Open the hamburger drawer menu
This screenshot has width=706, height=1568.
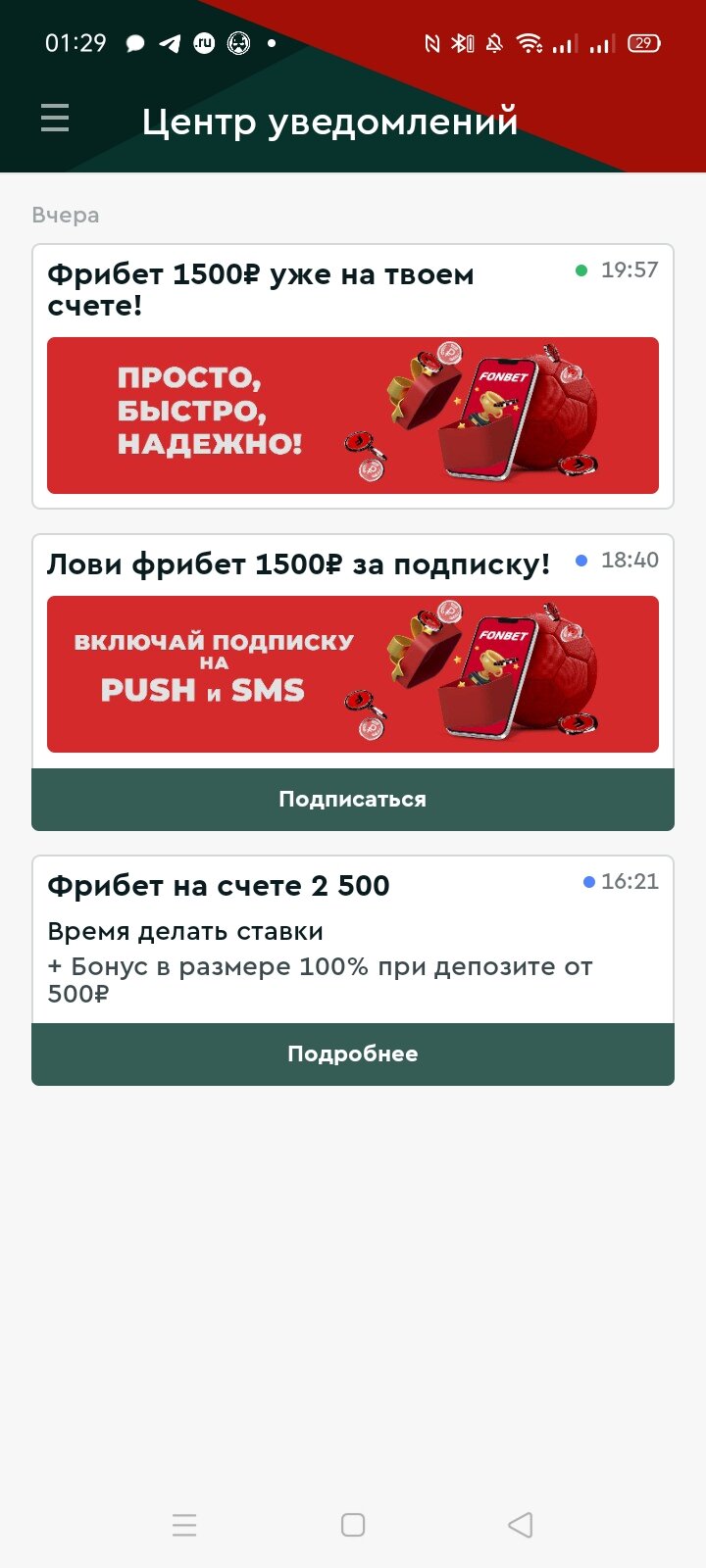(x=55, y=119)
